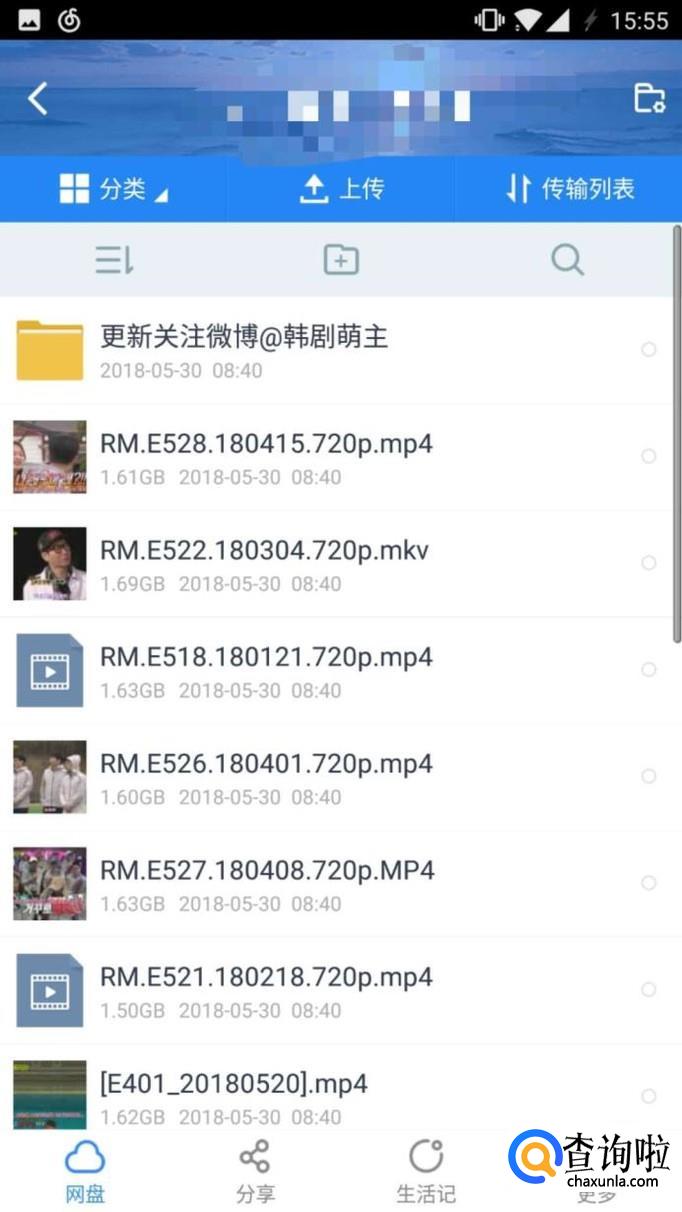Switch to the 网盘 tab
Viewport: 682px width, 1212px height.
pos(85,1172)
